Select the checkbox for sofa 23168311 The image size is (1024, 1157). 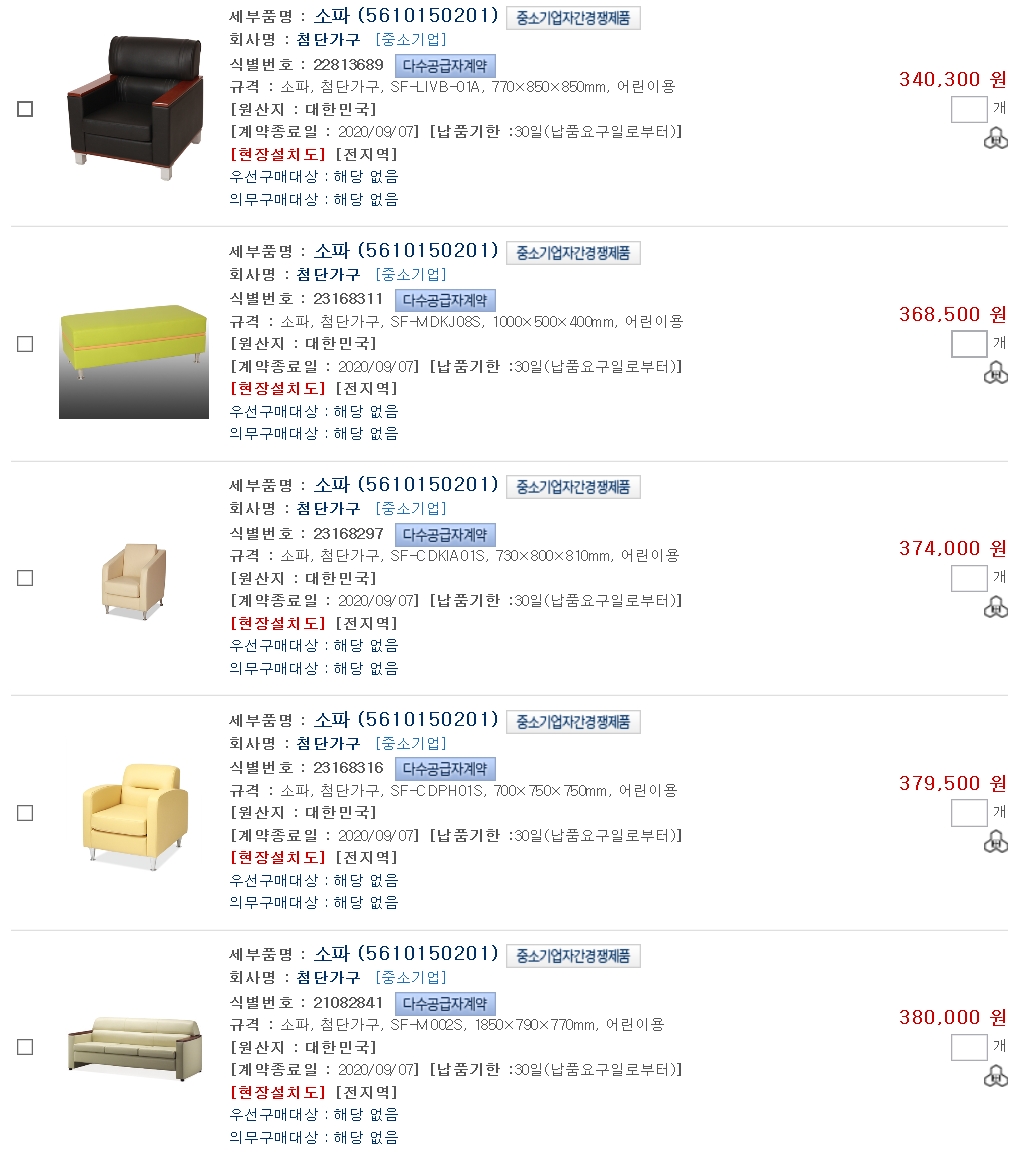25,344
